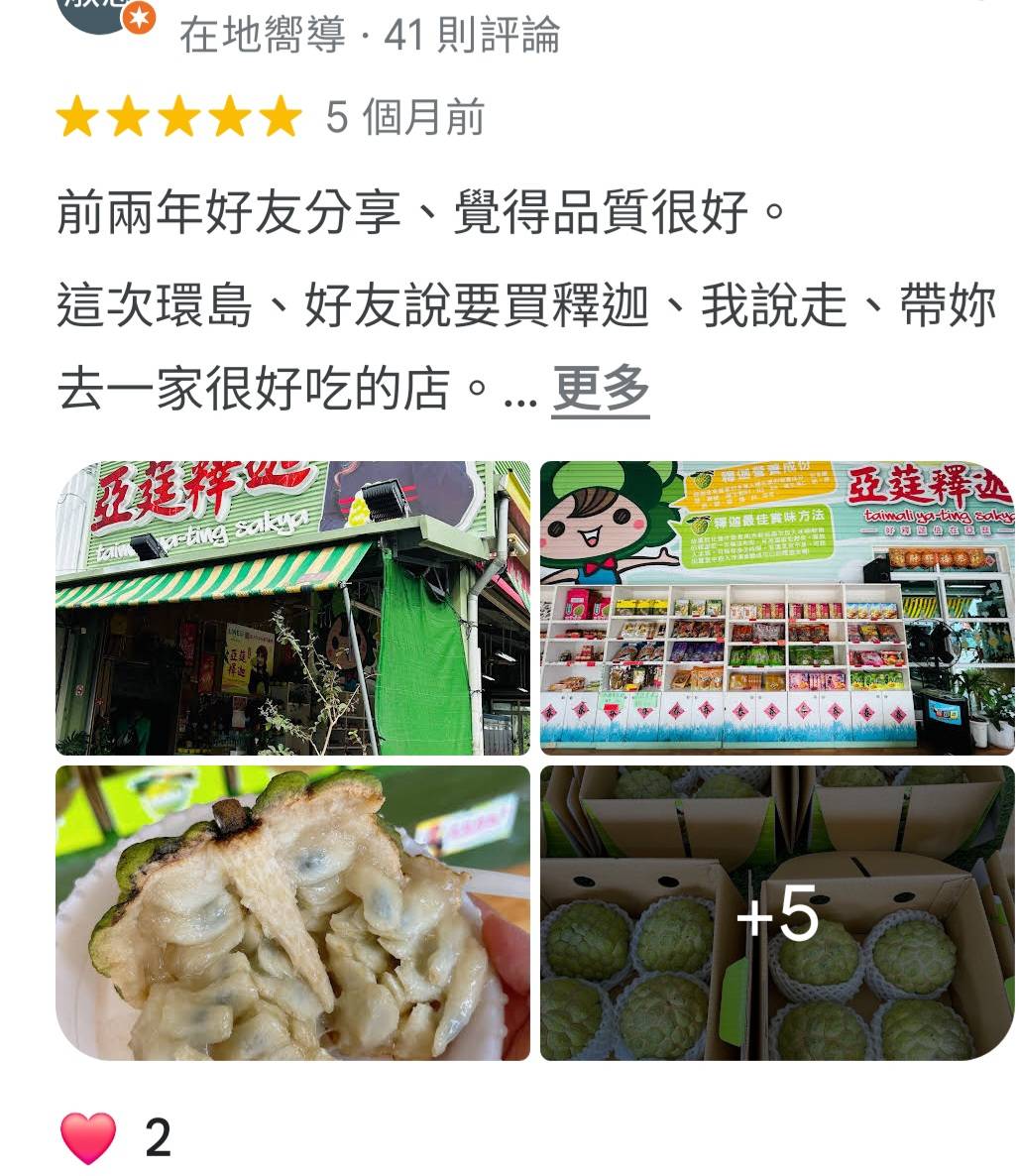Screen dimensions: 1019x1176
Task: Click the second star in the rating row
Action: 125,117
